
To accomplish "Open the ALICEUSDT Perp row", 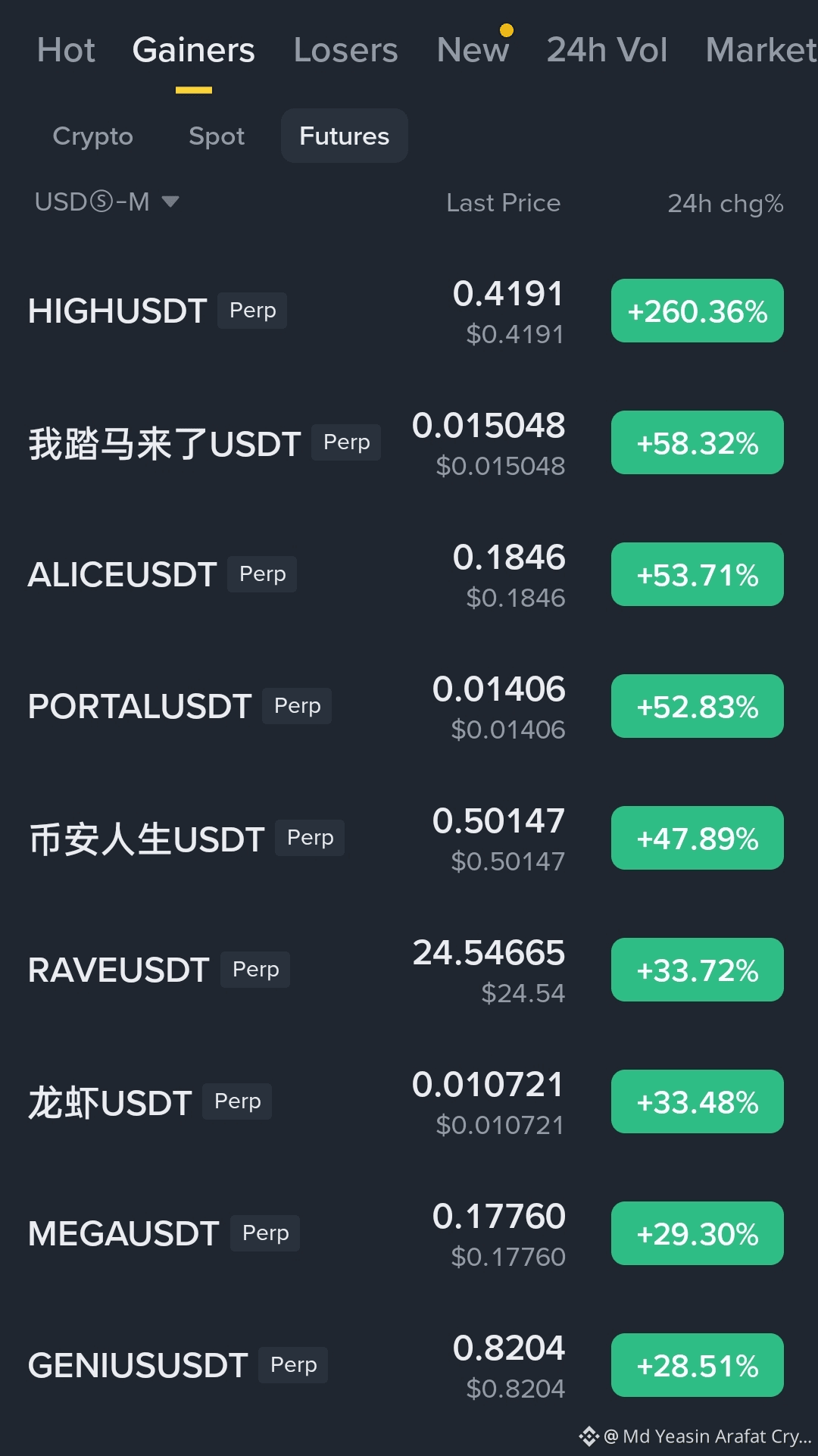I will [409, 575].
